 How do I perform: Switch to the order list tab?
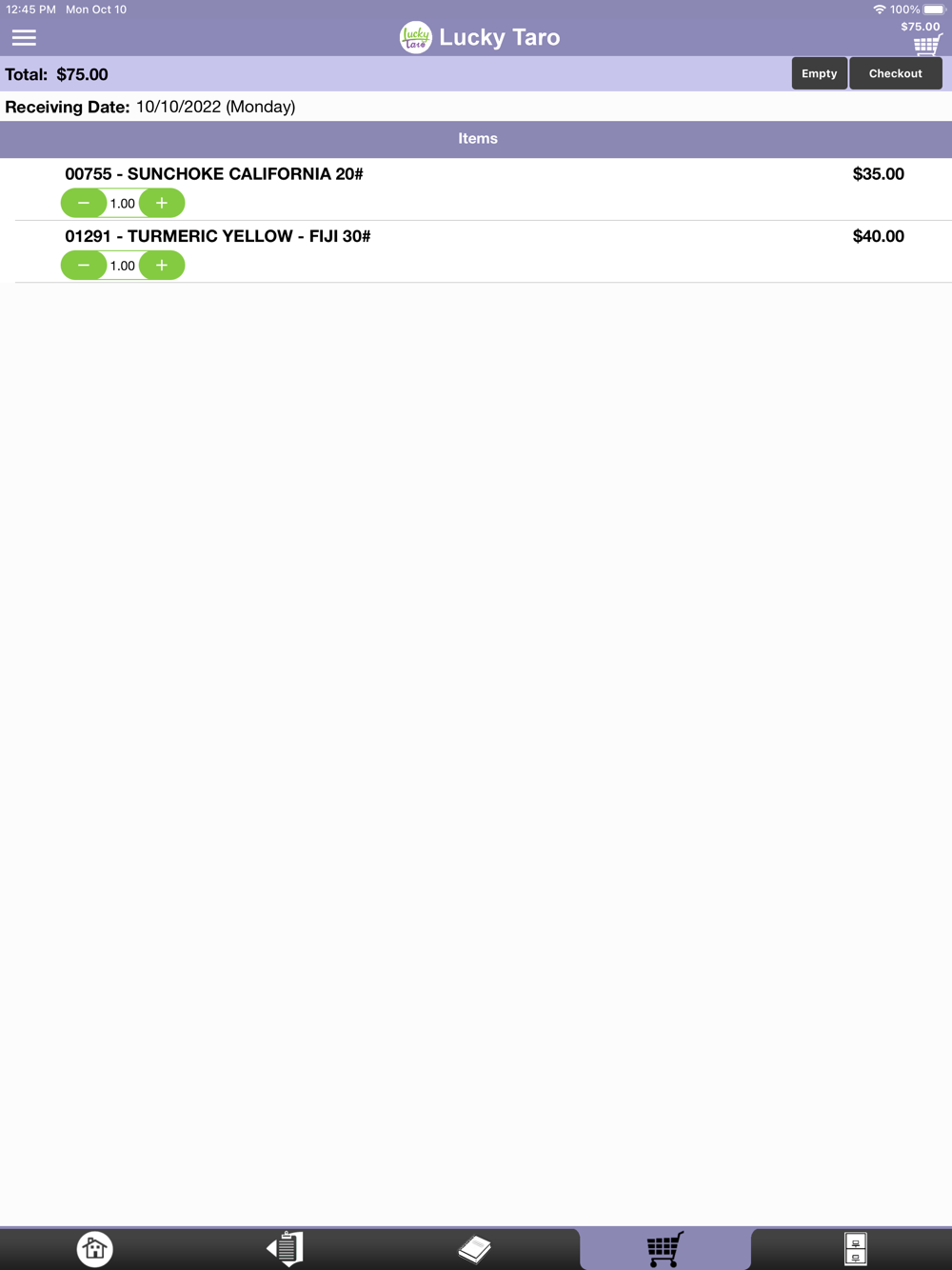pos(285,1248)
